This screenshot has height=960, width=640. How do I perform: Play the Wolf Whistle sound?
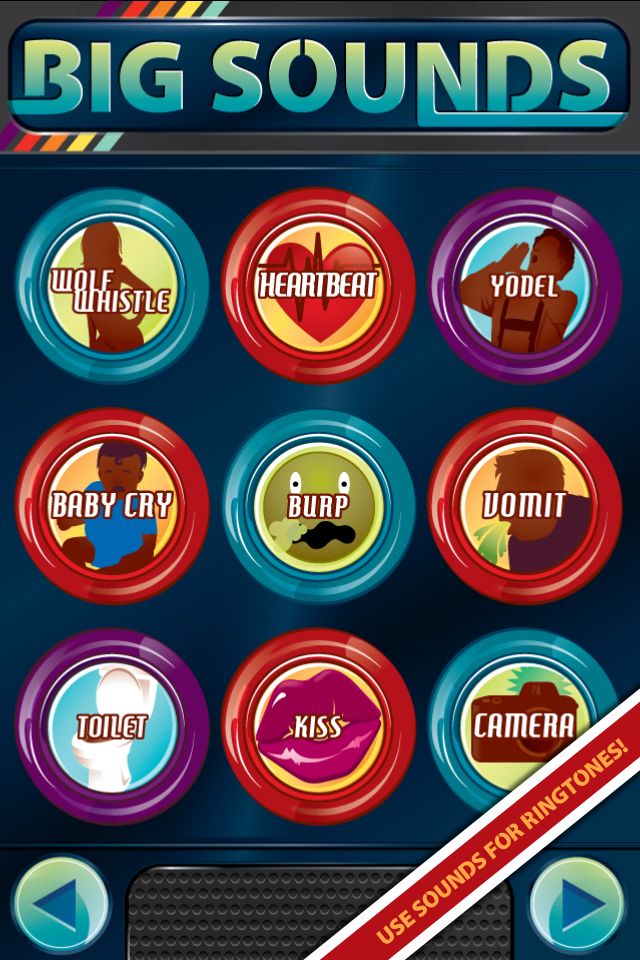[x=111, y=286]
